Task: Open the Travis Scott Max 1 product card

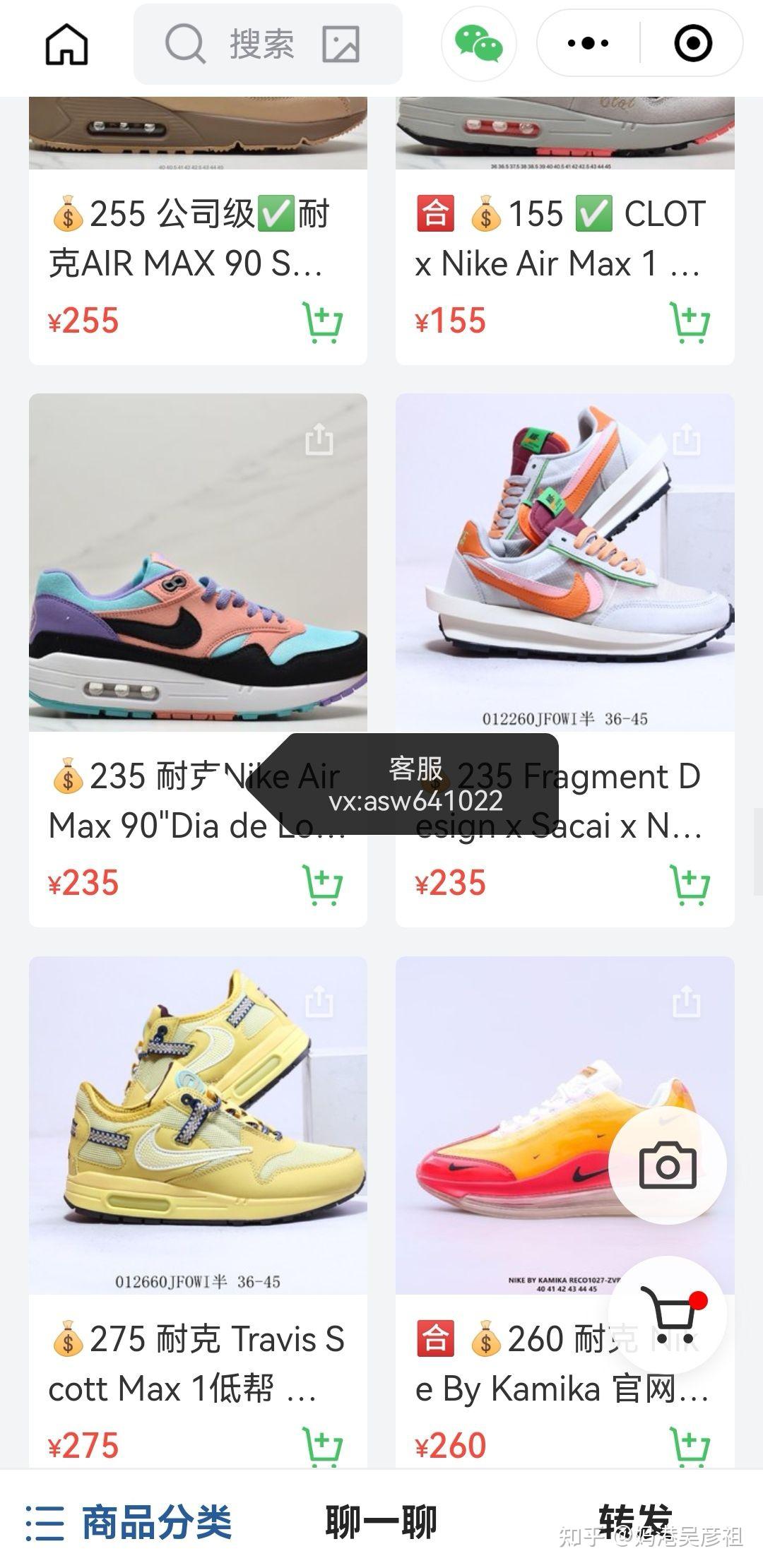Action: pyautogui.click(x=198, y=1130)
